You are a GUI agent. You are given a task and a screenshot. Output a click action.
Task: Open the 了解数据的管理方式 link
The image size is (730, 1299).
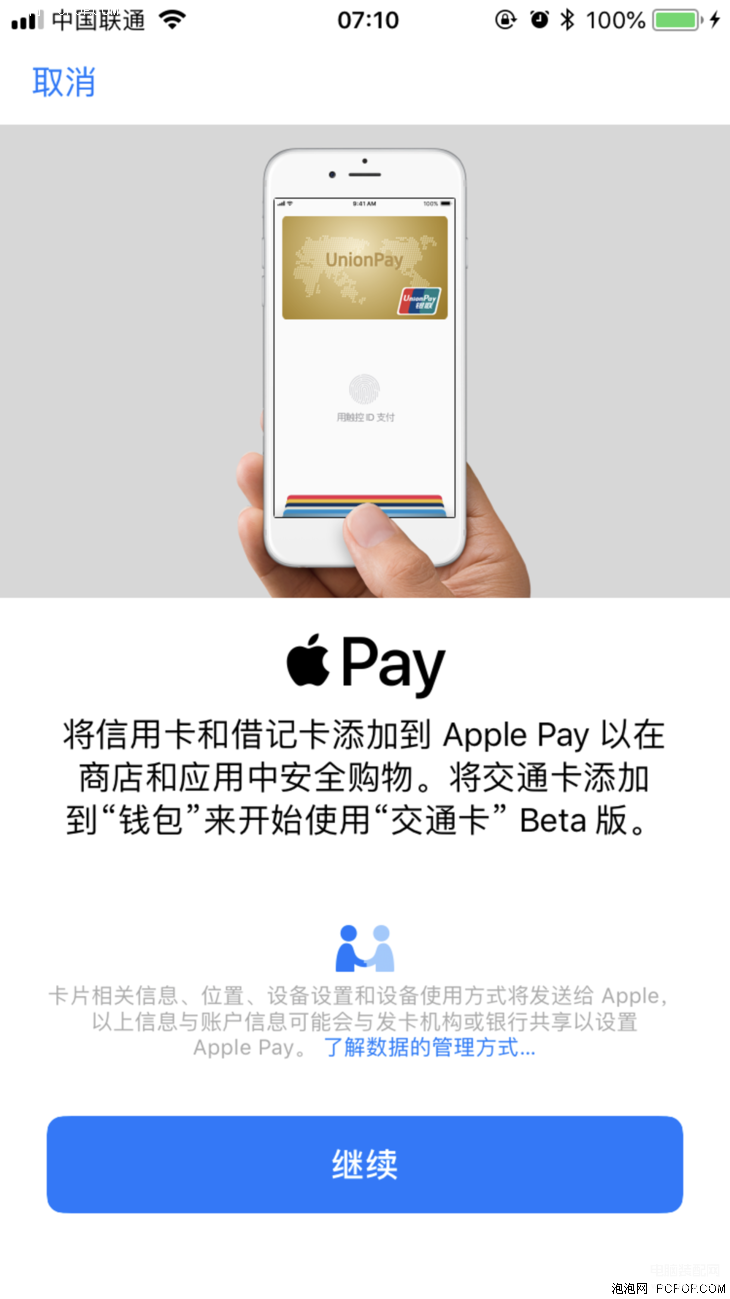429,1048
